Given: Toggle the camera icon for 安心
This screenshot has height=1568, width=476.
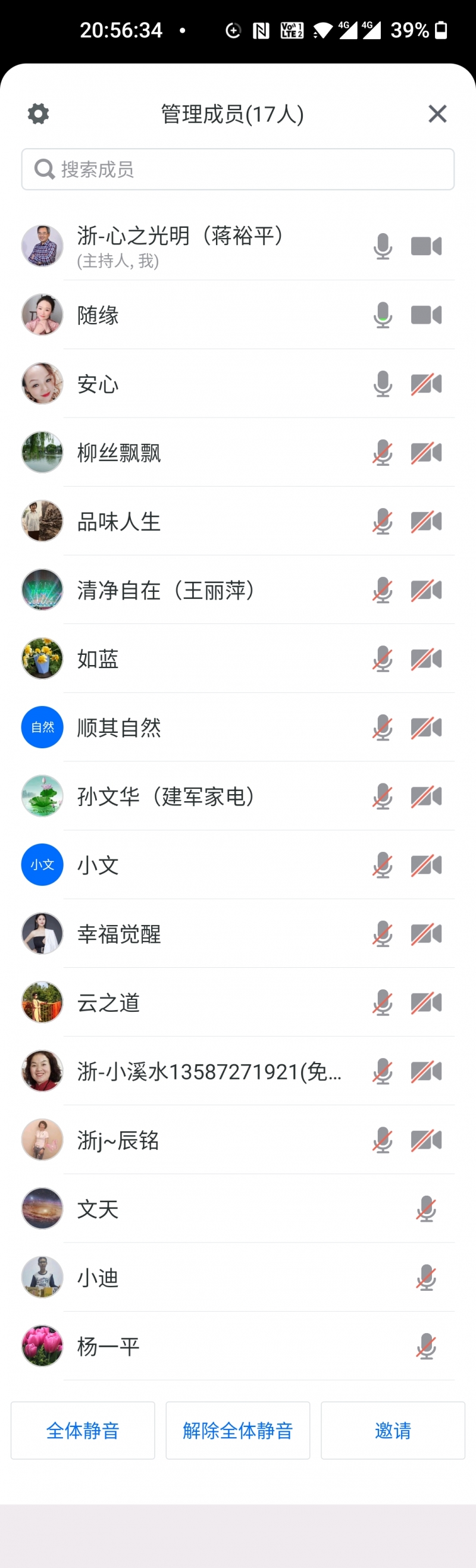Looking at the screenshot, I should (x=426, y=384).
